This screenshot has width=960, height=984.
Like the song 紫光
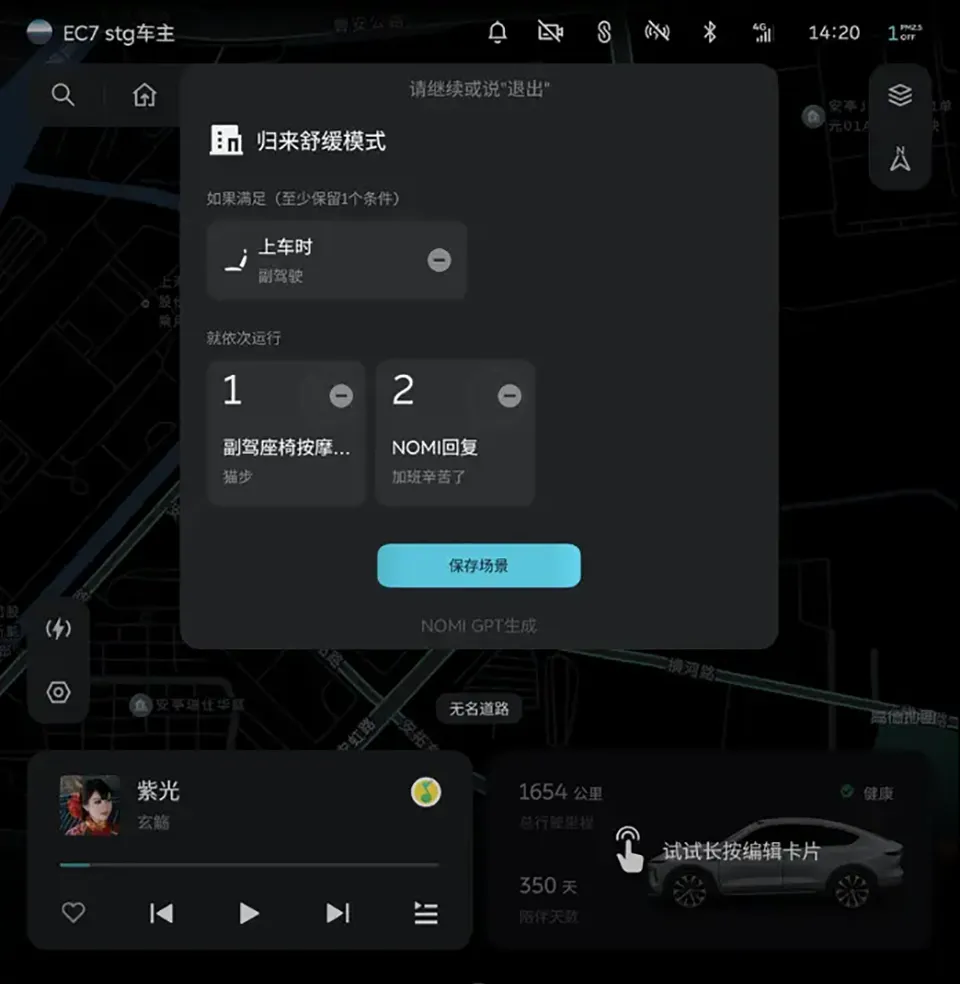coord(73,913)
